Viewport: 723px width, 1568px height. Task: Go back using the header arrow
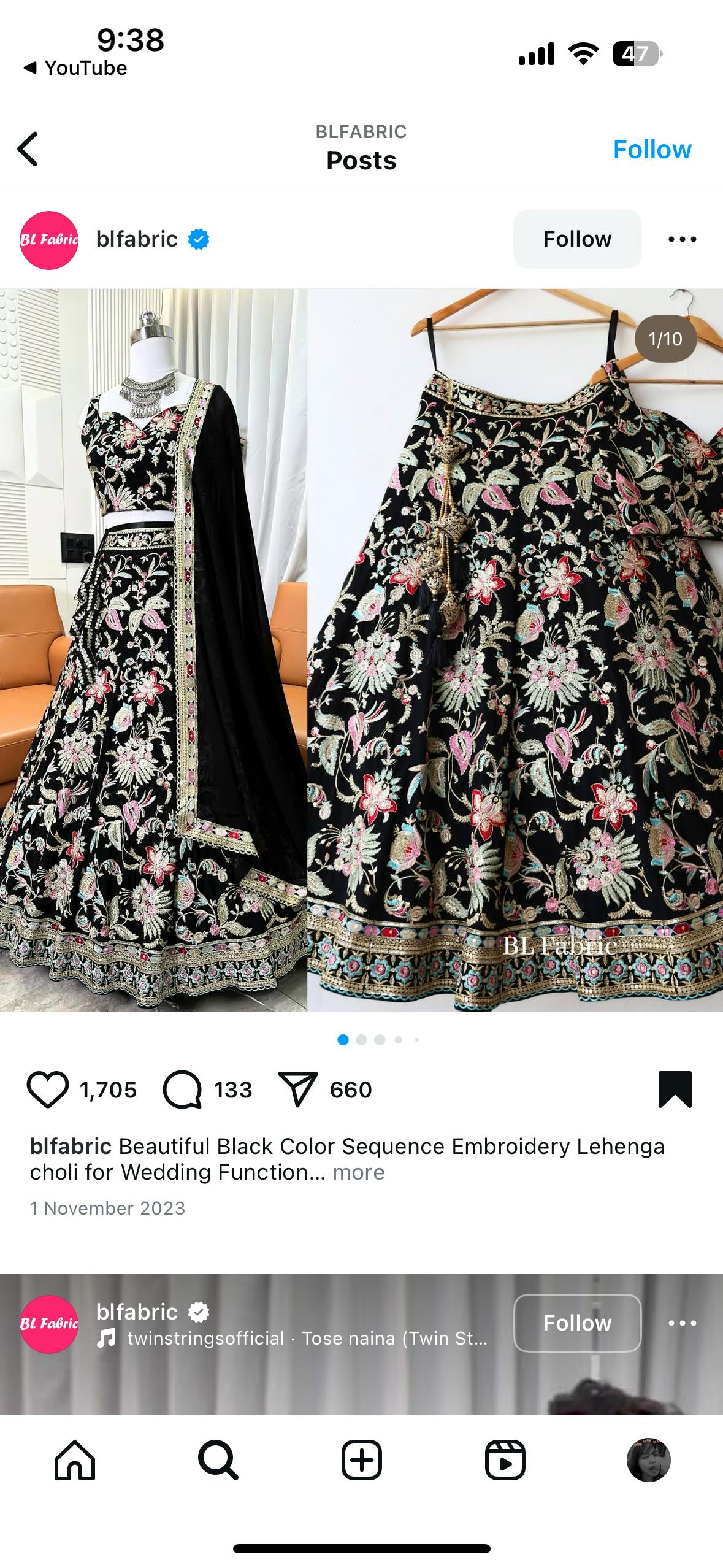pyautogui.click(x=28, y=149)
